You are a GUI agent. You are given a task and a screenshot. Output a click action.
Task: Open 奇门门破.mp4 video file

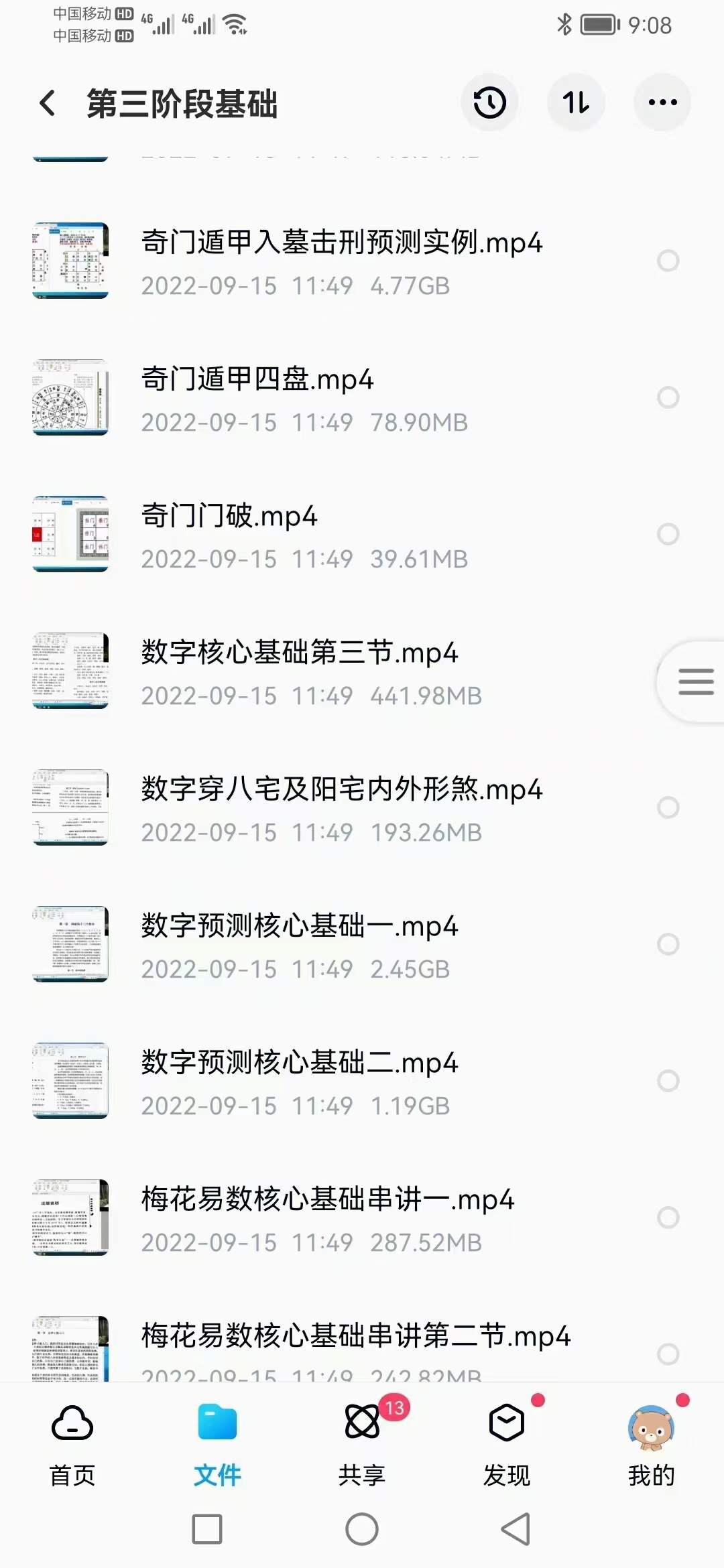[x=302, y=533]
